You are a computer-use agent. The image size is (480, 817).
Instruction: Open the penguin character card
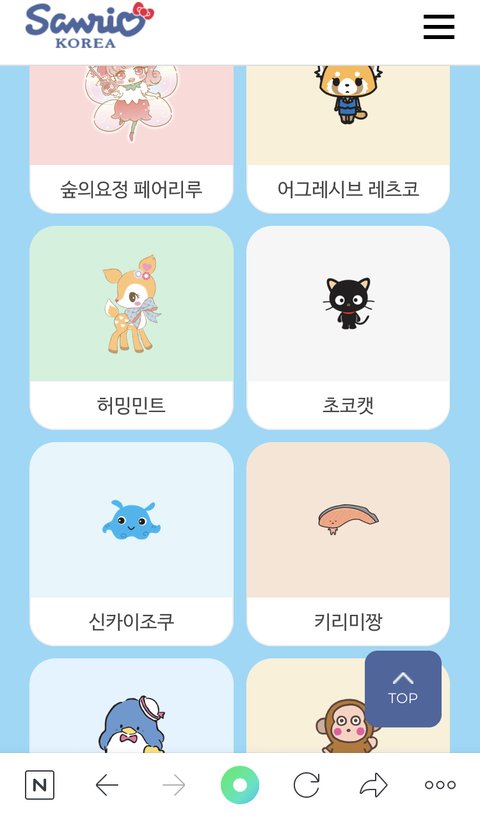point(131,705)
